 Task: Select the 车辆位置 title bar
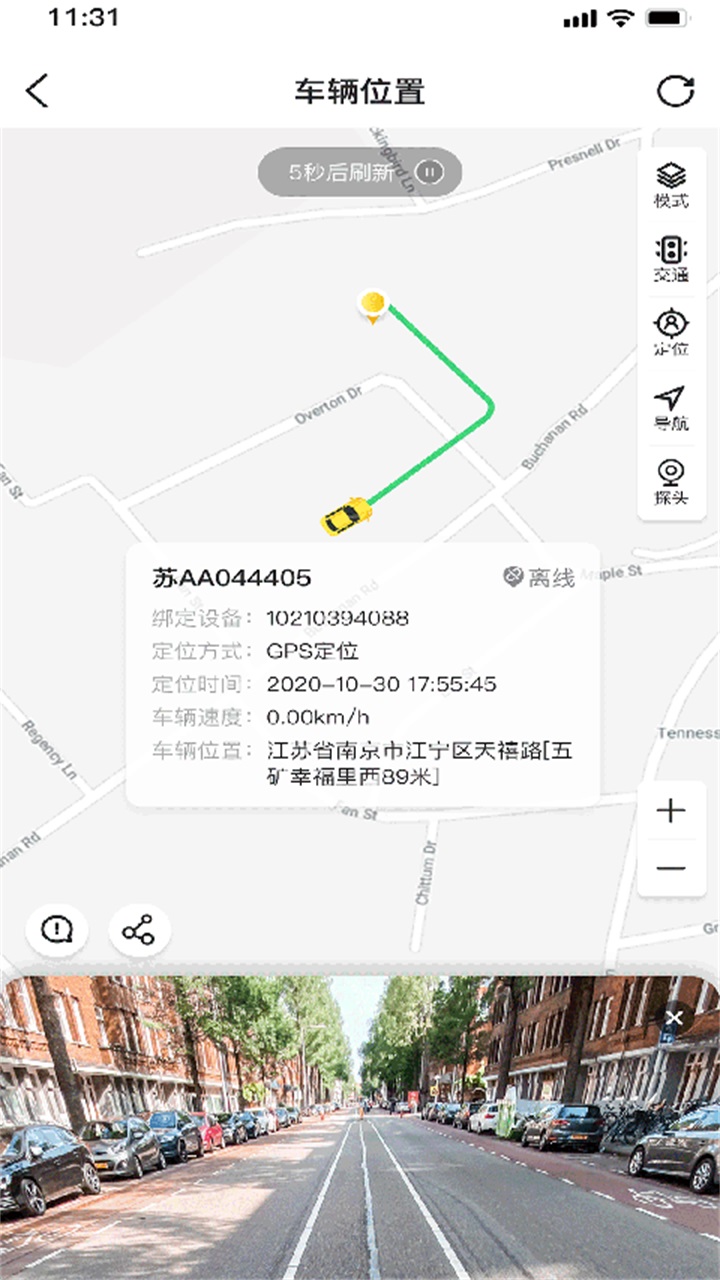click(358, 90)
